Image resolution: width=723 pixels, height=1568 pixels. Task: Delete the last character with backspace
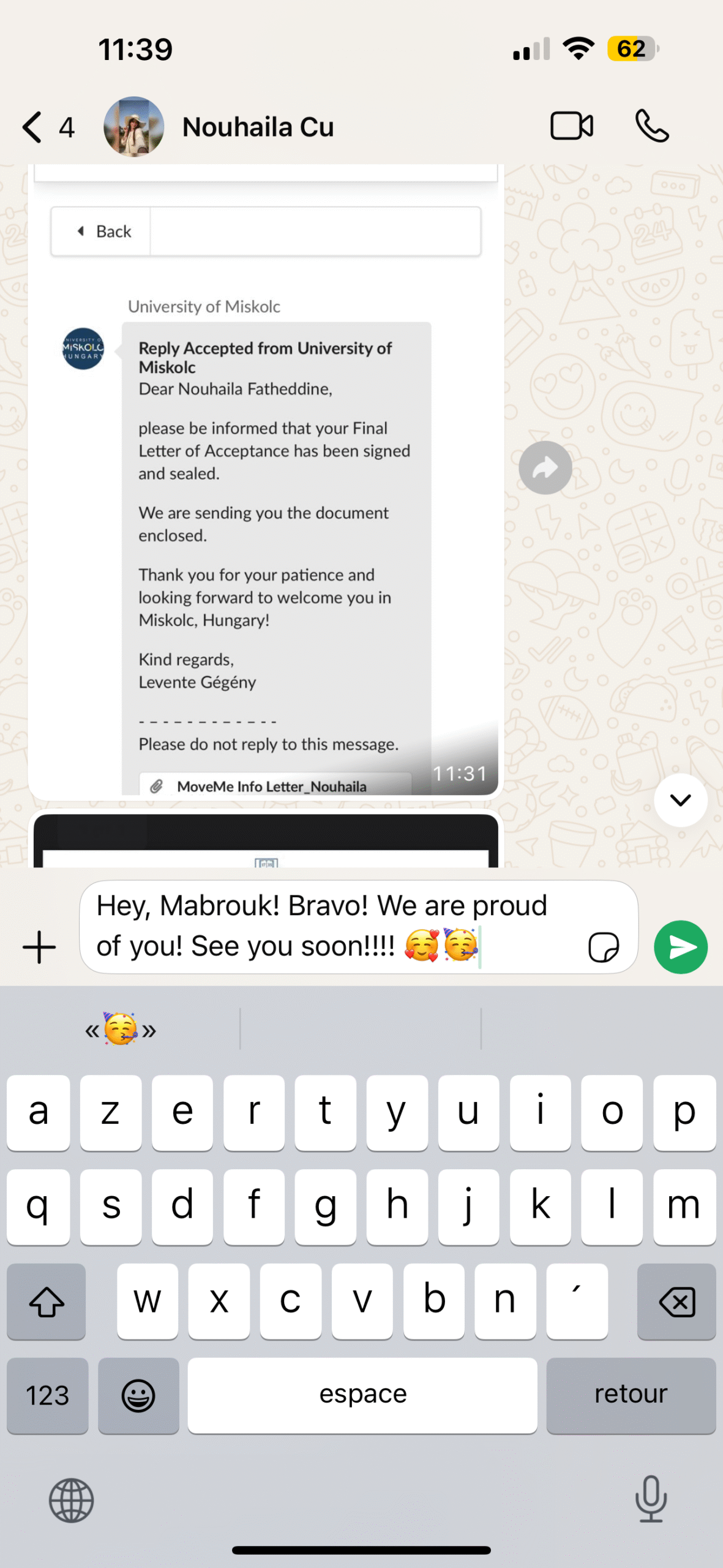click(676, 1302)
